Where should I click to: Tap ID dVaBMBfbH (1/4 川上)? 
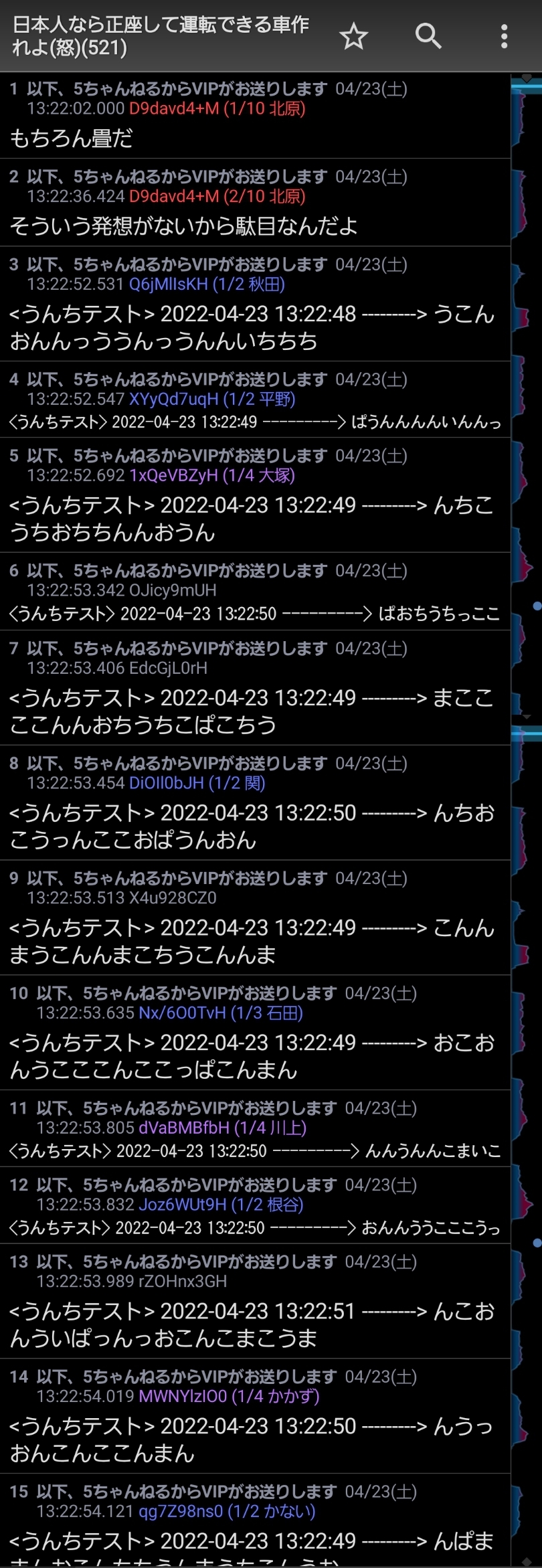pyautogui.click(x=221, y=1128)
